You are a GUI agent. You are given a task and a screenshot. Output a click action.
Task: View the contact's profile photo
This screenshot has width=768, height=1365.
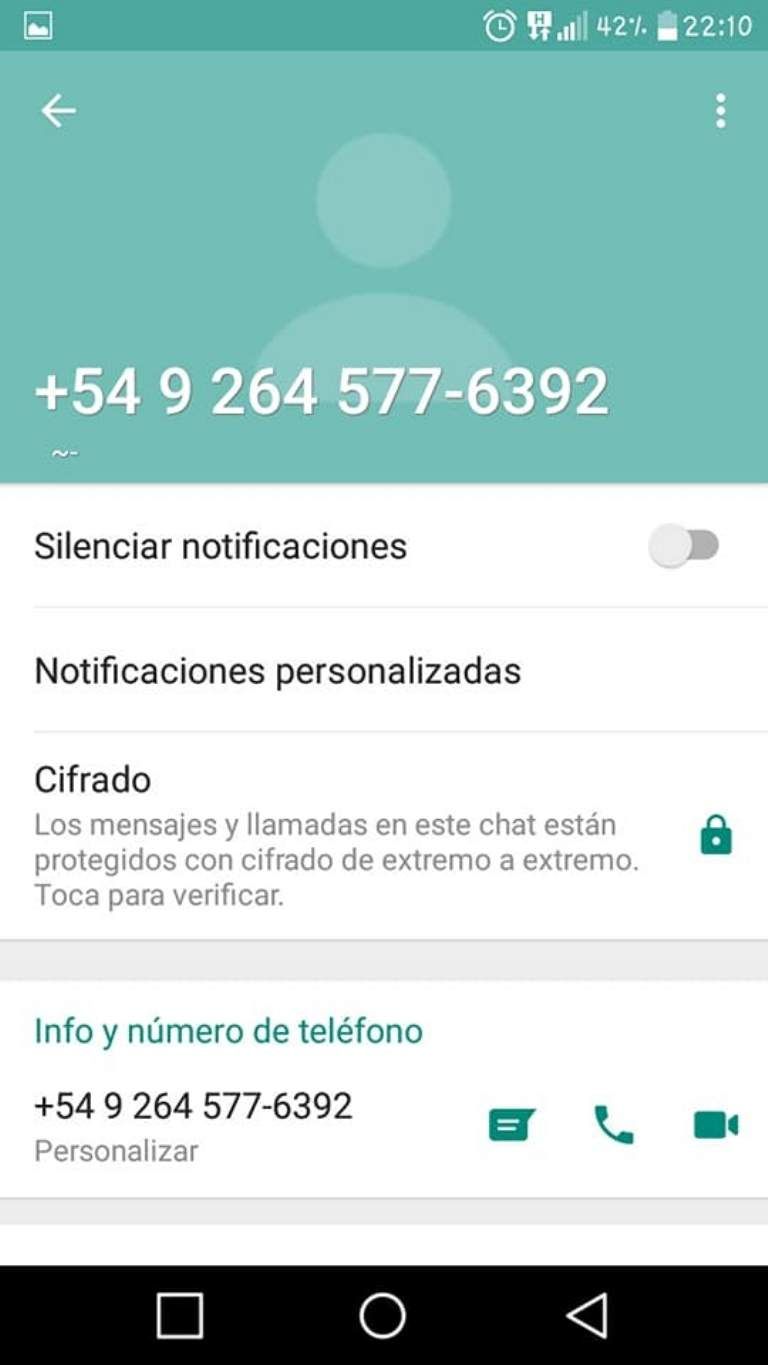click(x=384, y=250)
